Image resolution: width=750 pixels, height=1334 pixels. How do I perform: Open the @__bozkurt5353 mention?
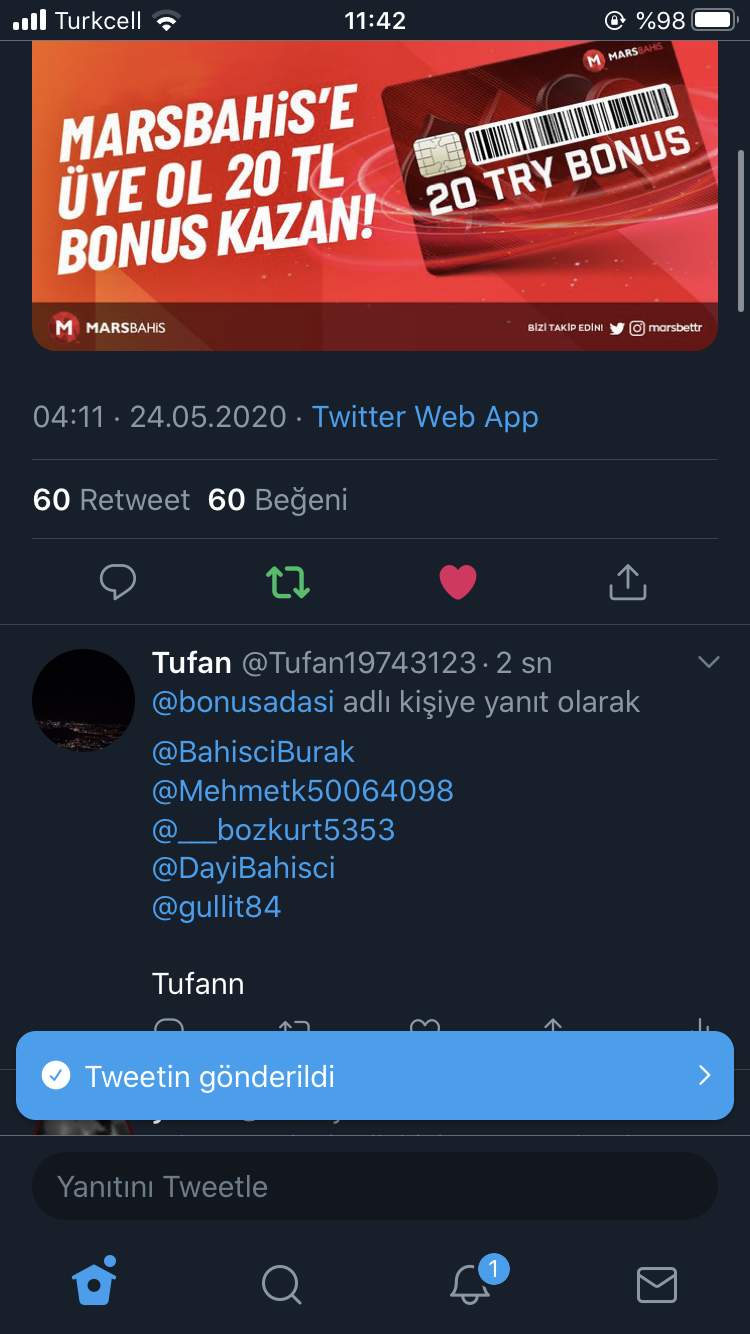pyautogui.click(x=273, y=830)
